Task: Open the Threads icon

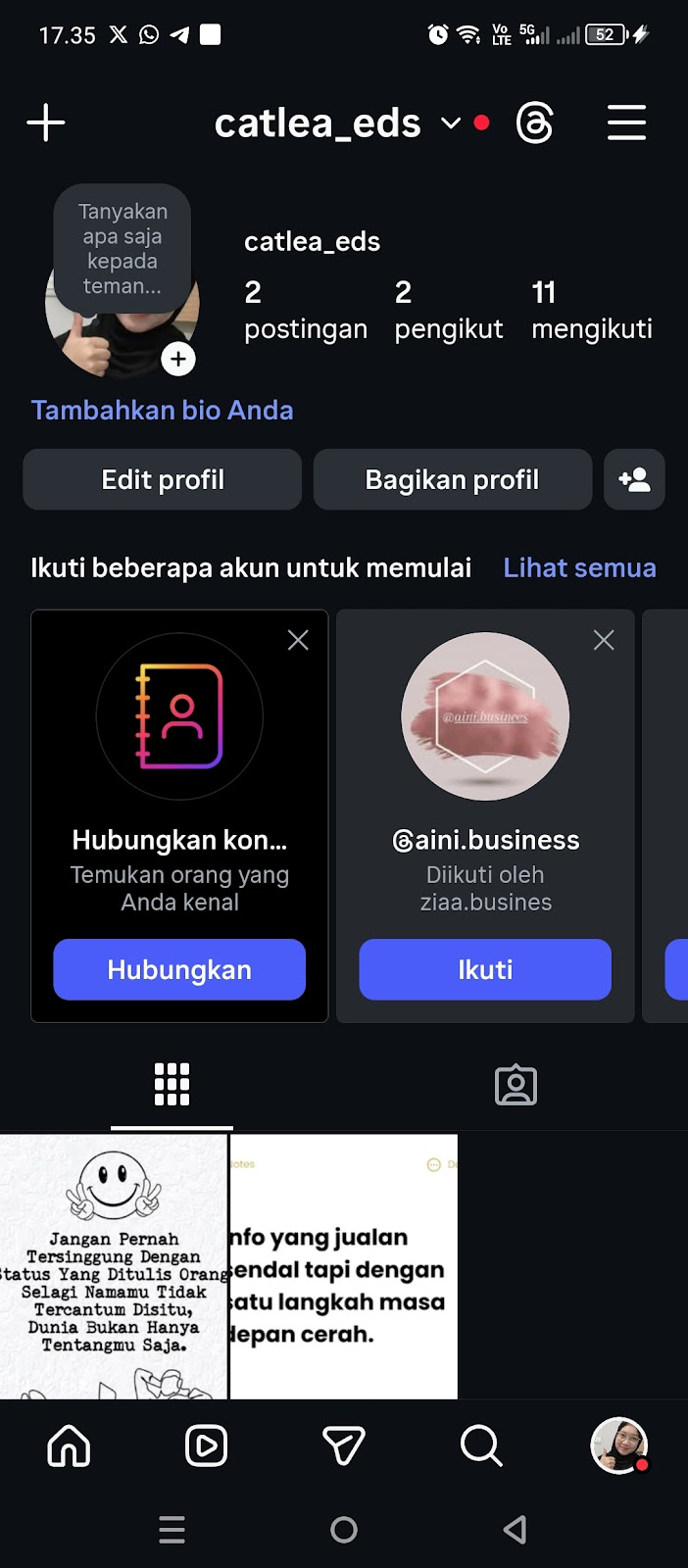Action: [535, 123]
